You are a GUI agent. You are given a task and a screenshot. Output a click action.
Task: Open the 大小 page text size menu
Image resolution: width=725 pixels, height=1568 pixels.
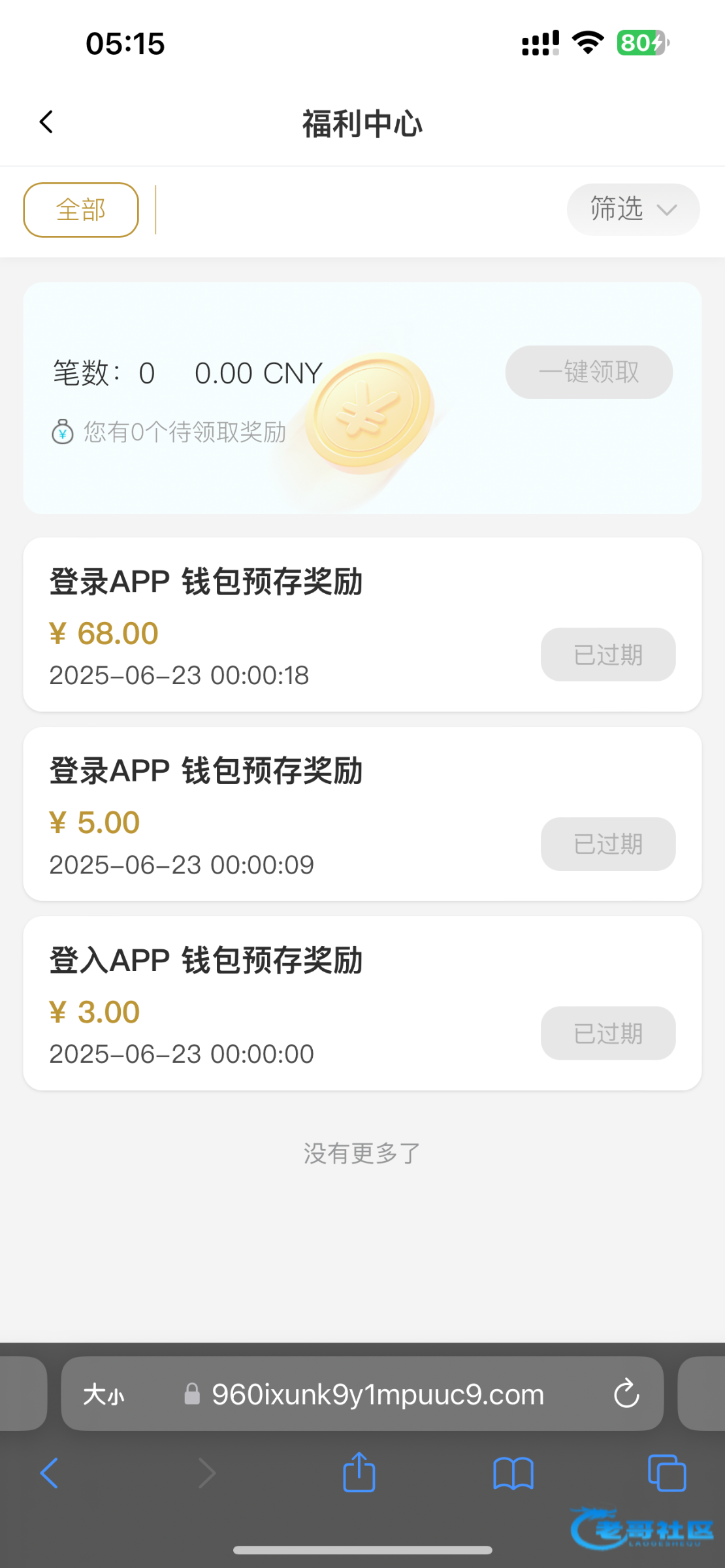coord(103,1395)
